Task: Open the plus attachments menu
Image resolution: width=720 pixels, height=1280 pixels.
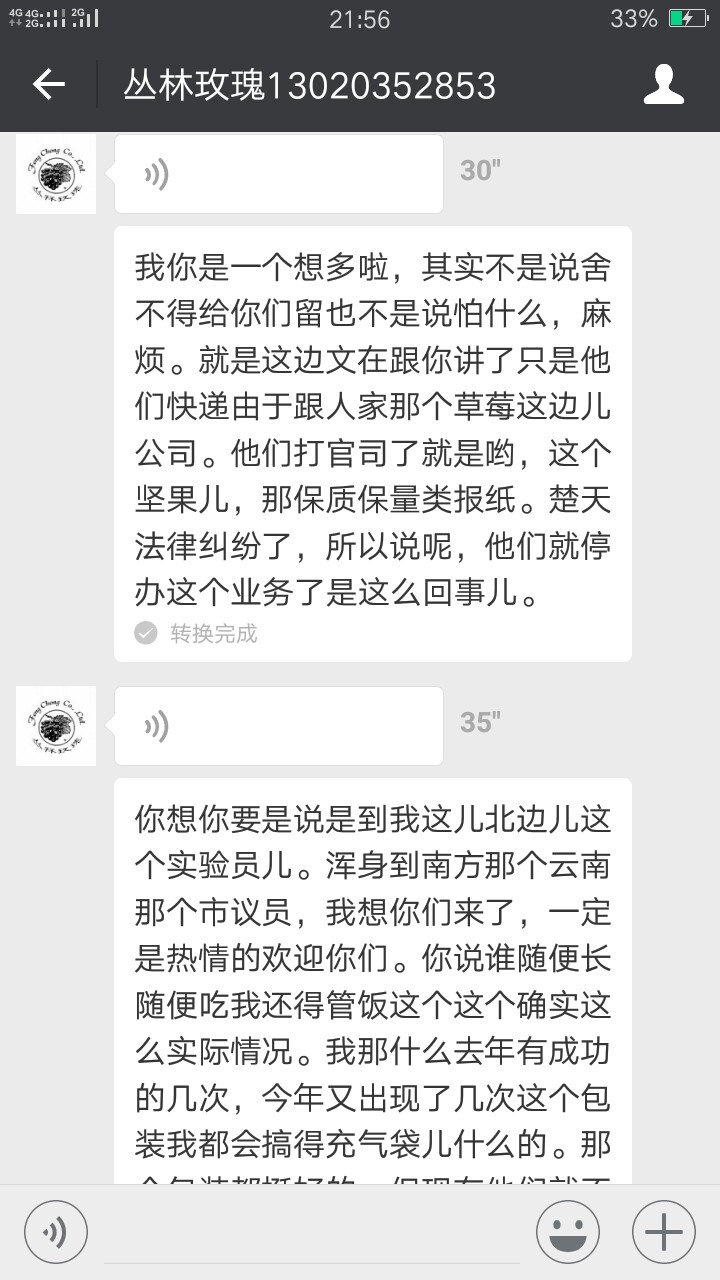Action: (664, 1231)
